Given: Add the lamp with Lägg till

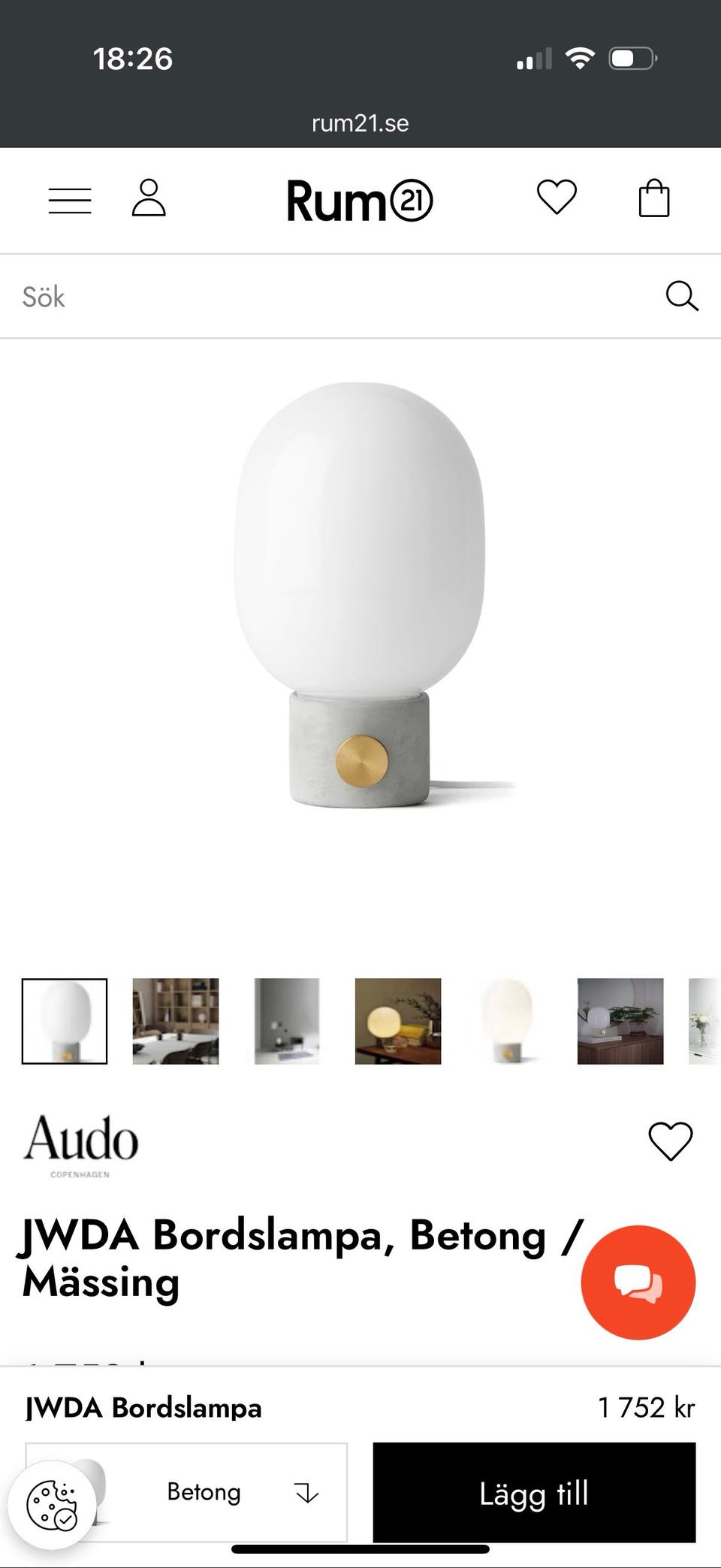Looking at the screenshot, I should click(x=534, y=1492).
